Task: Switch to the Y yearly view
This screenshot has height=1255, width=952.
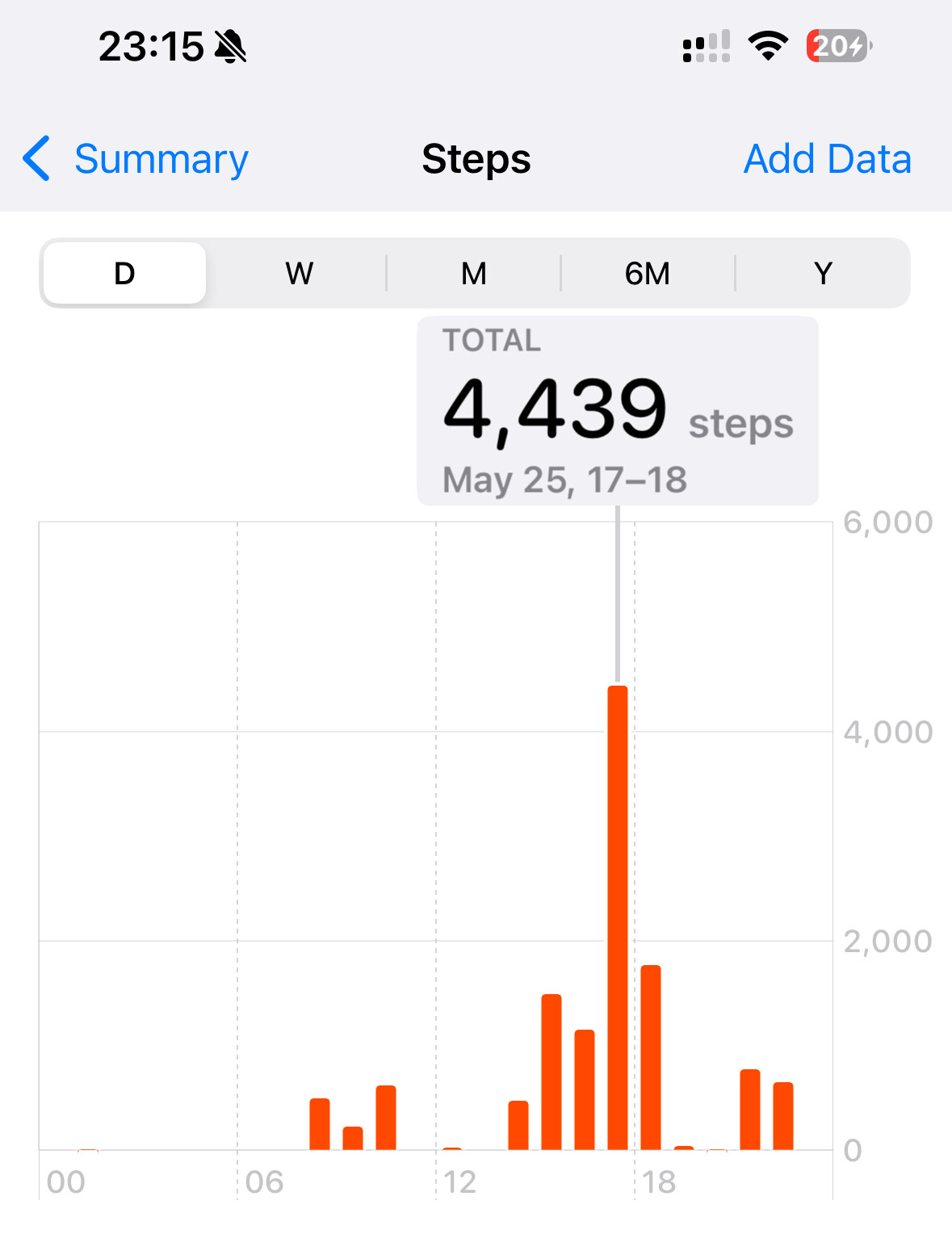Action: point(823,274)
